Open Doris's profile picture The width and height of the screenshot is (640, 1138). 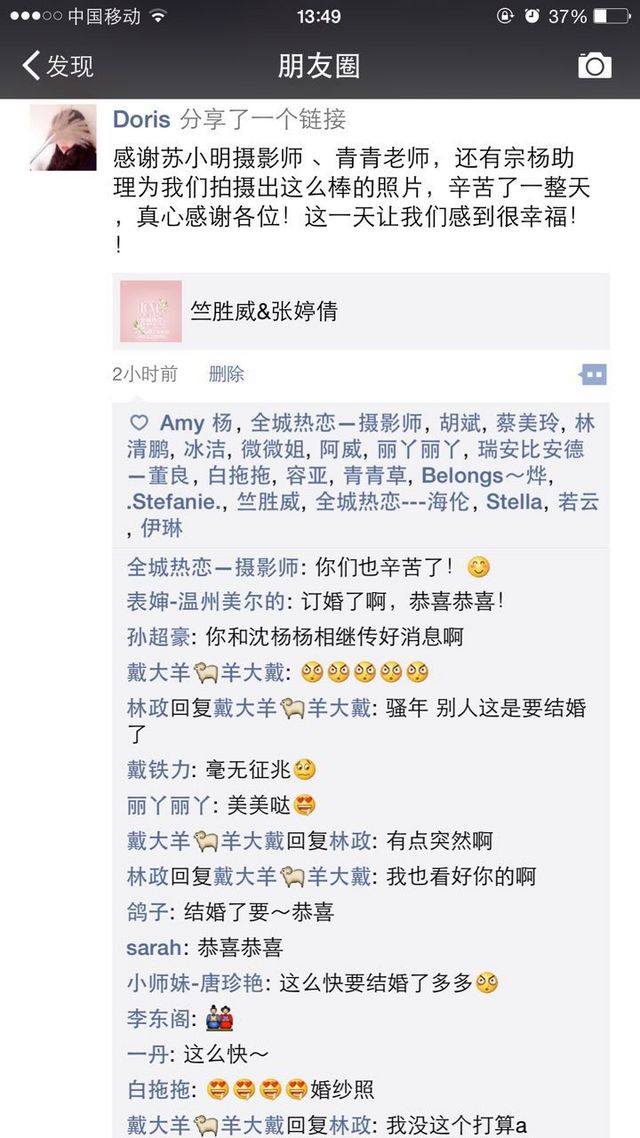[x=63, y=137]
